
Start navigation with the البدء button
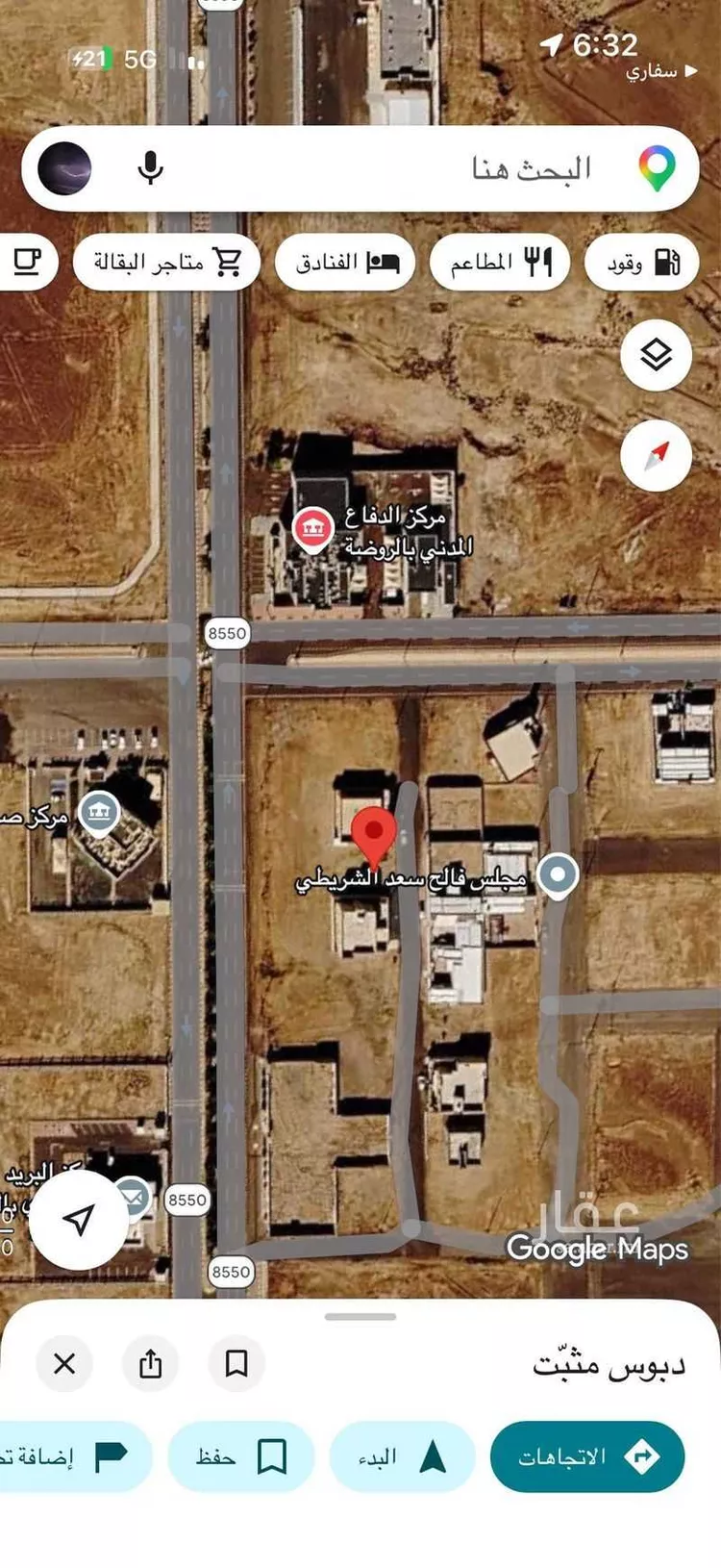(402, 1457)
